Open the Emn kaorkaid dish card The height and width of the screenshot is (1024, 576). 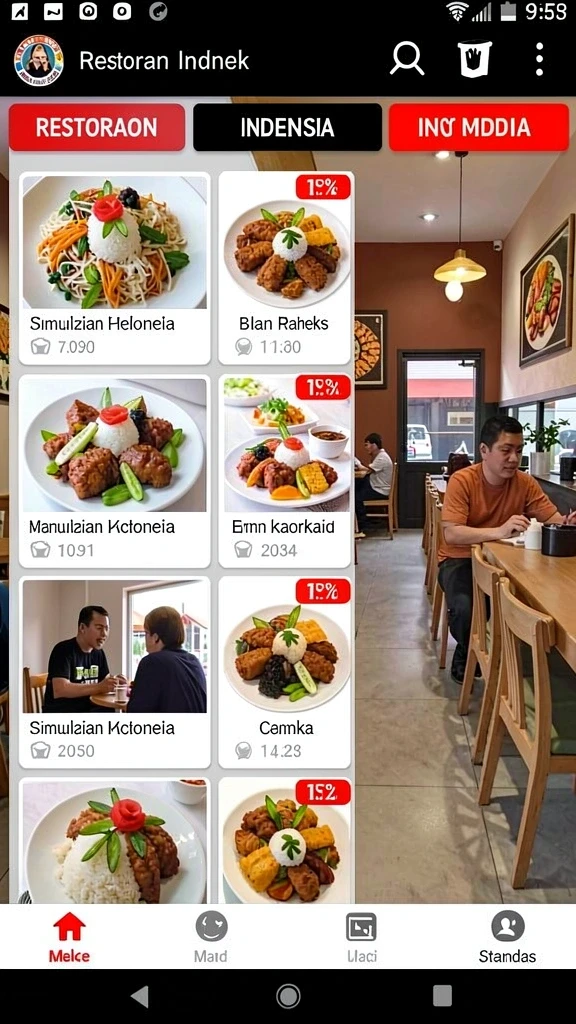coord(287,471)
